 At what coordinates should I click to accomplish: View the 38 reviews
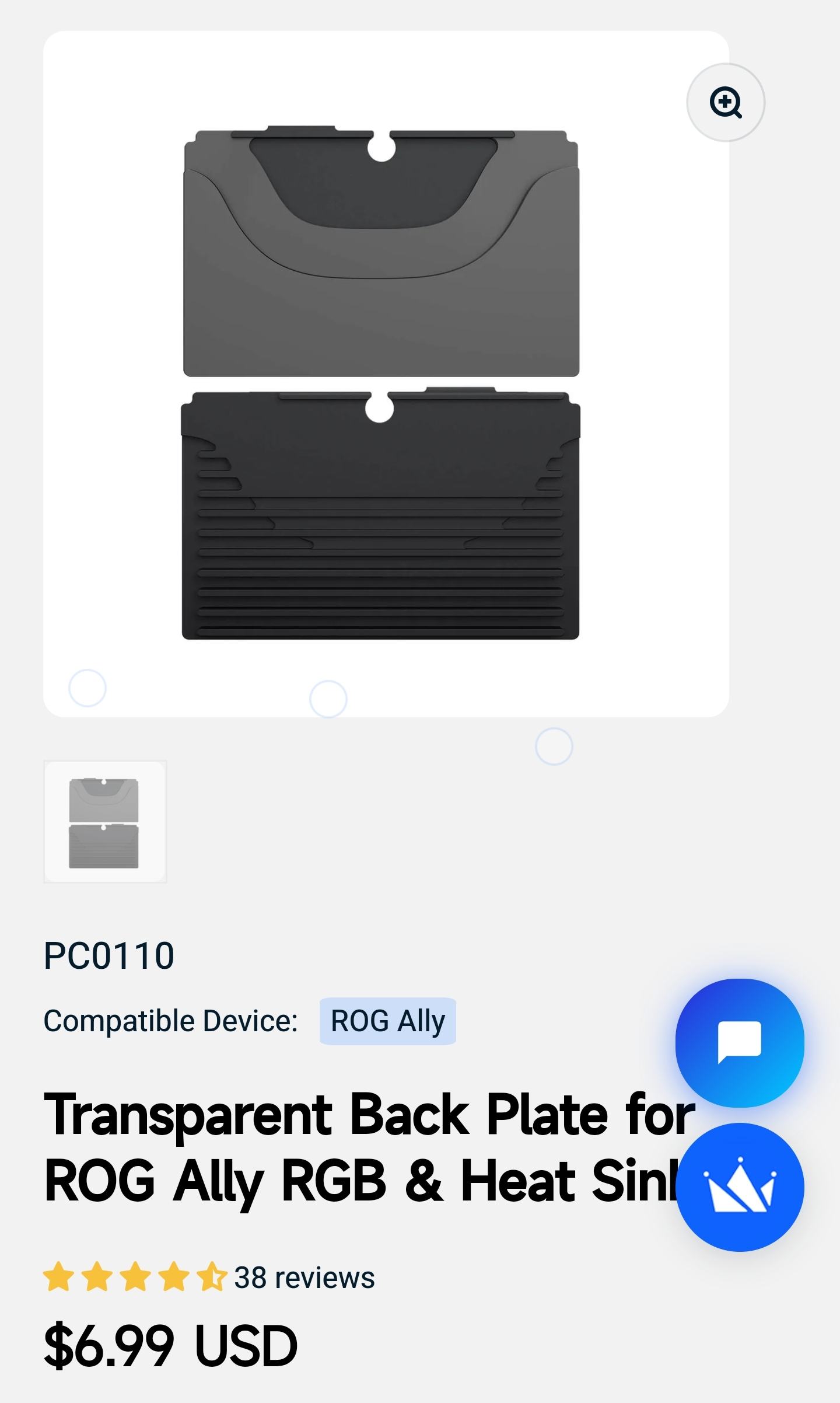304,1278
